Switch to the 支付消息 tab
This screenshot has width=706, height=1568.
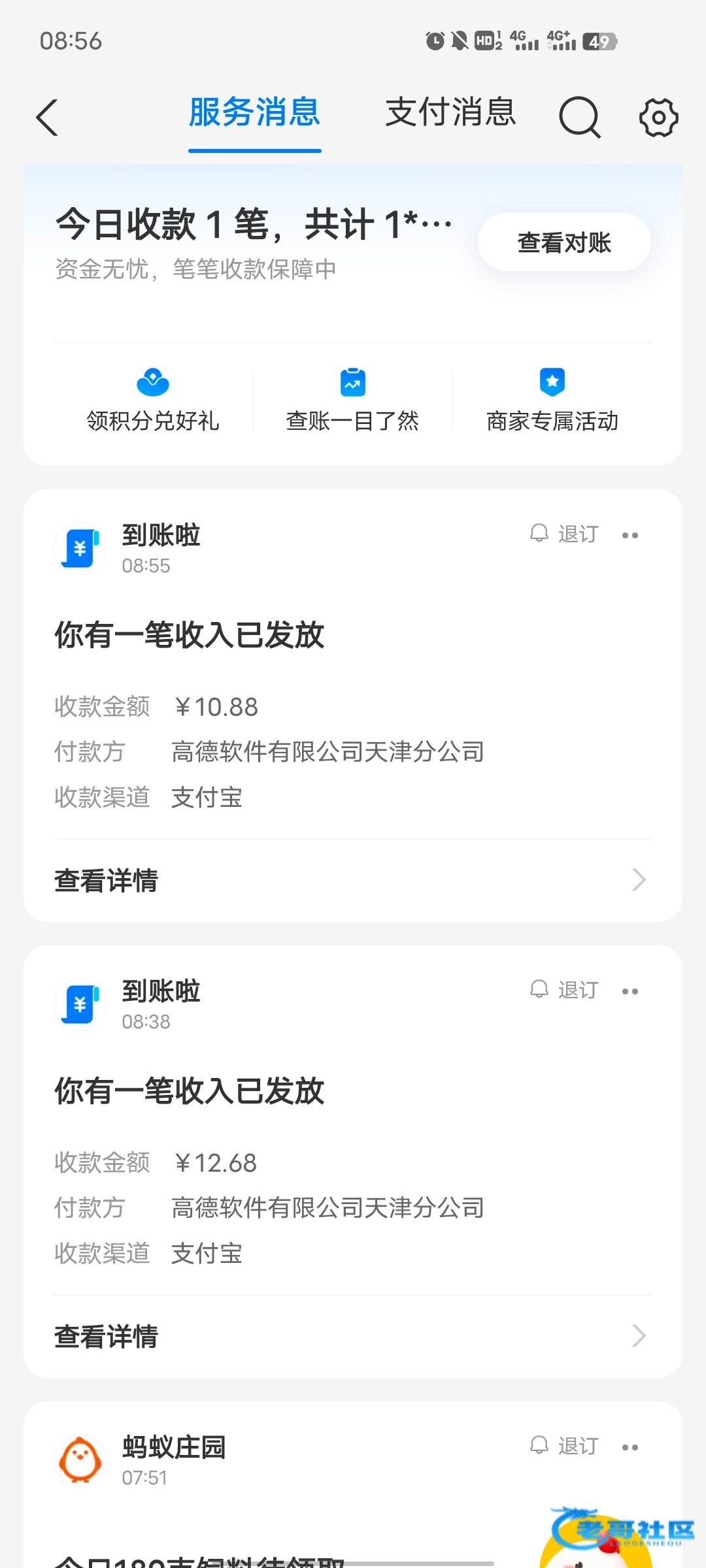point(450,112)
